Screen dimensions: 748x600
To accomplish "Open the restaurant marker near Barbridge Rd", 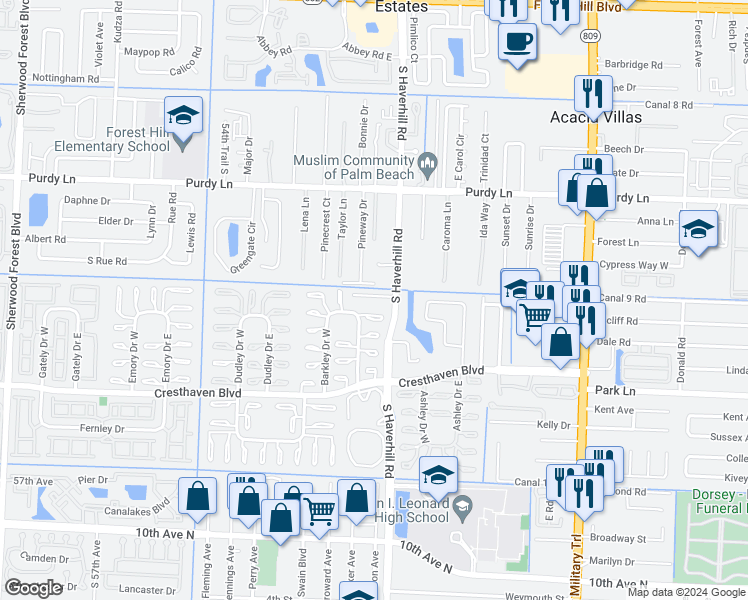I will coord(594,94).
